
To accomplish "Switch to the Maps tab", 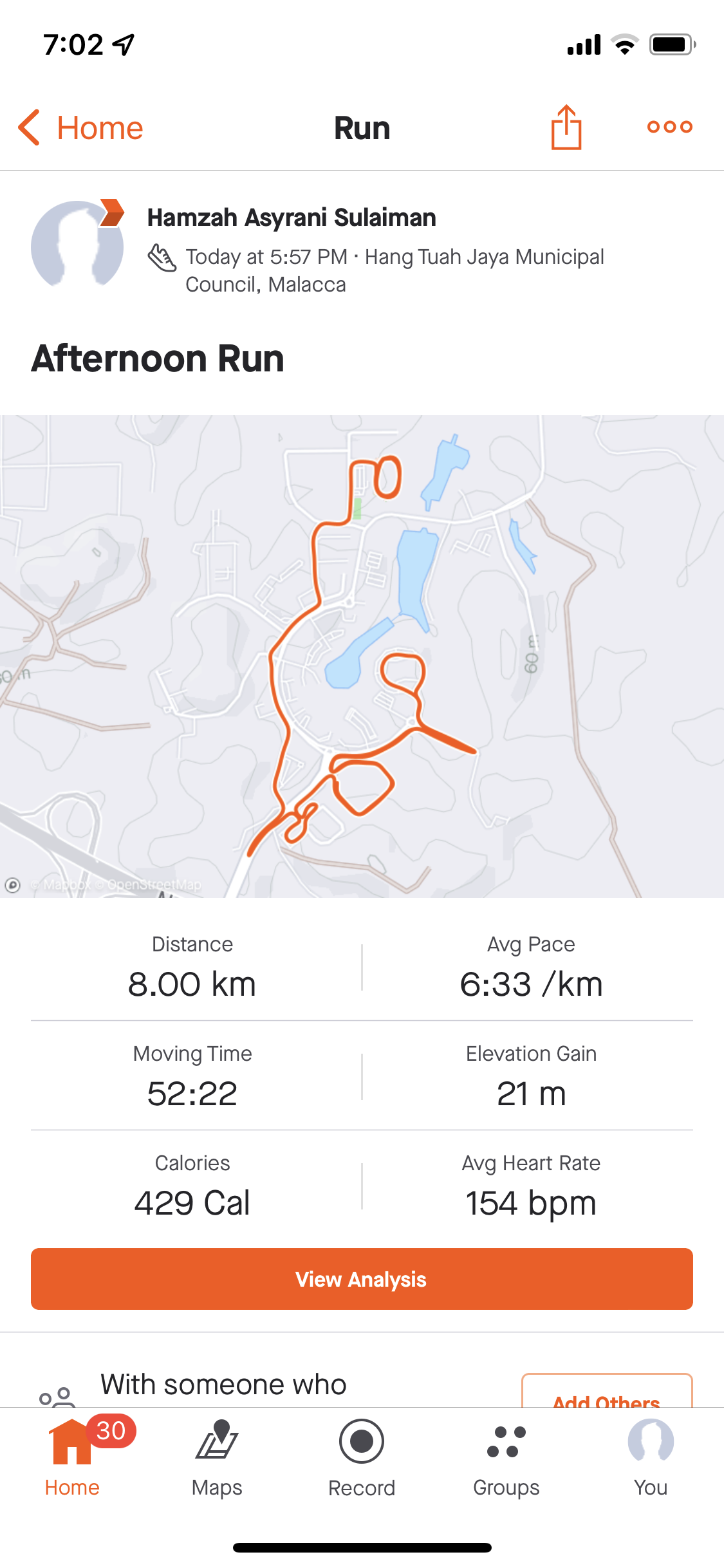I will [x=217, y=1459].
